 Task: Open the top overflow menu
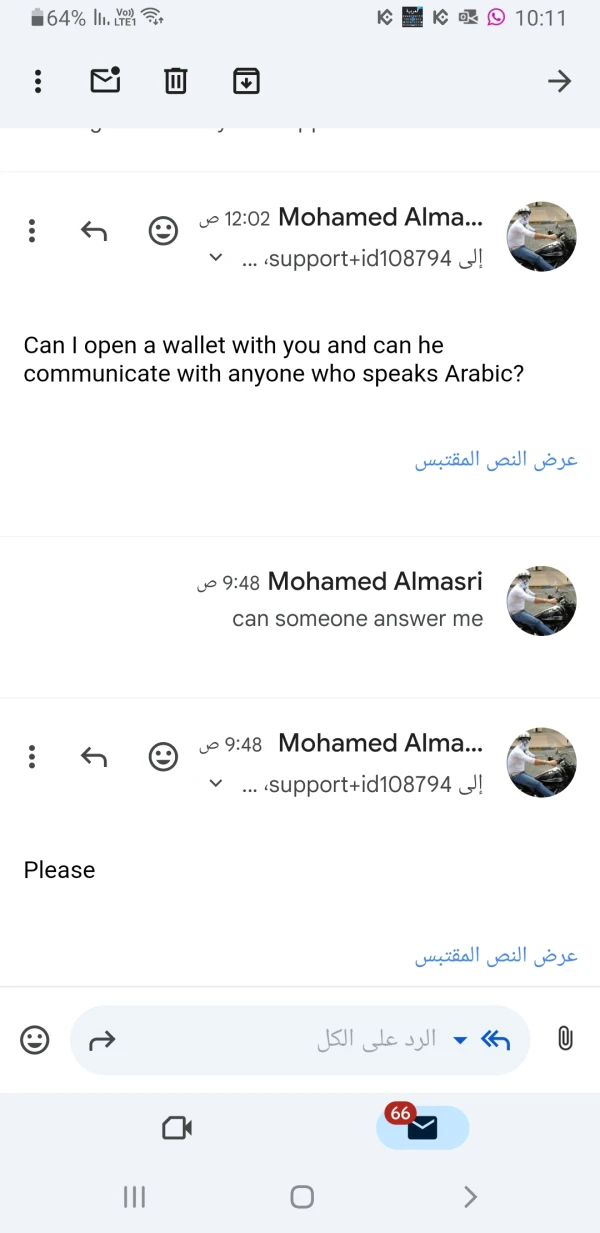pos(38,81)
